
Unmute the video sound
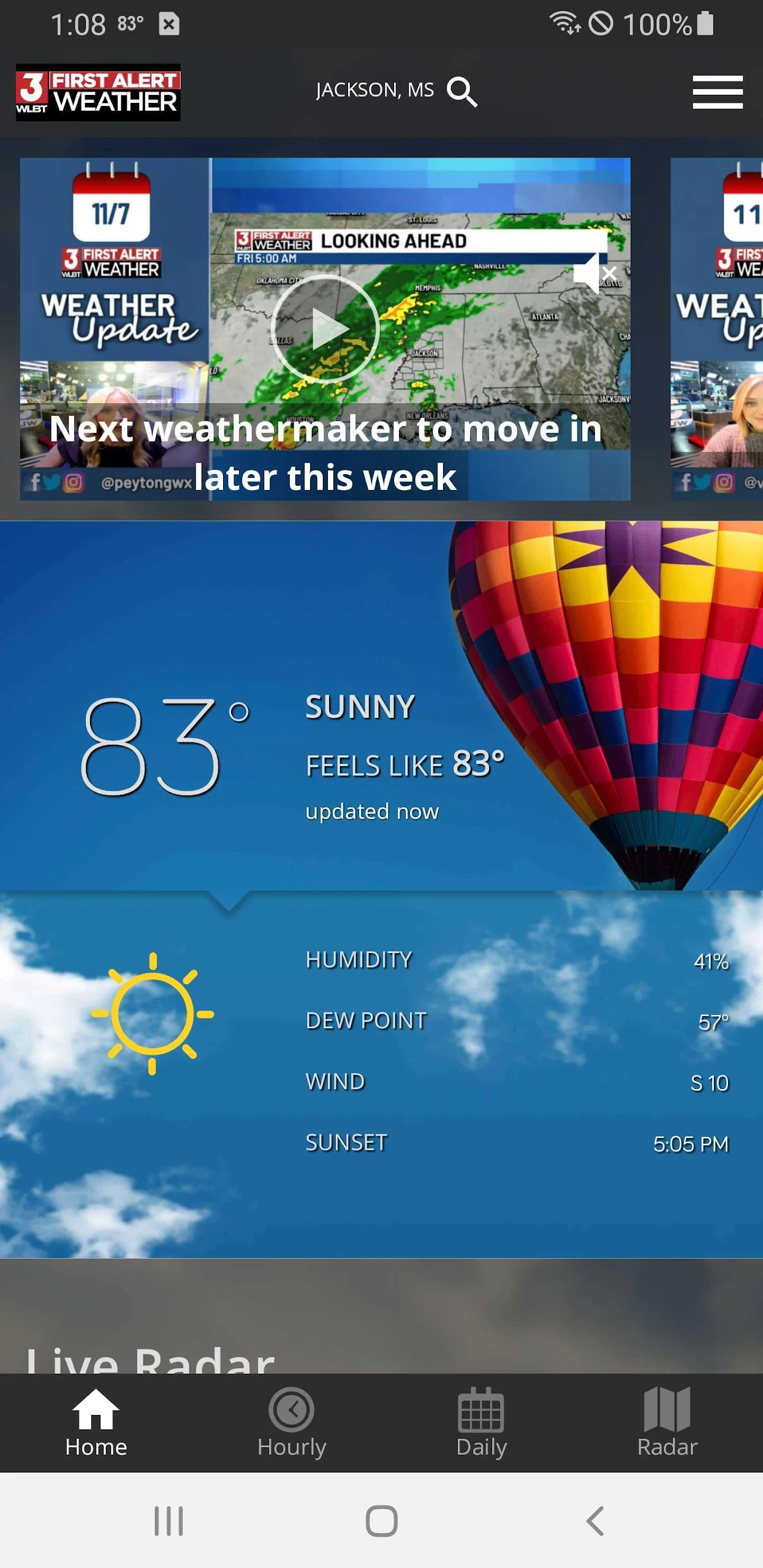click(x=595, y=273)
